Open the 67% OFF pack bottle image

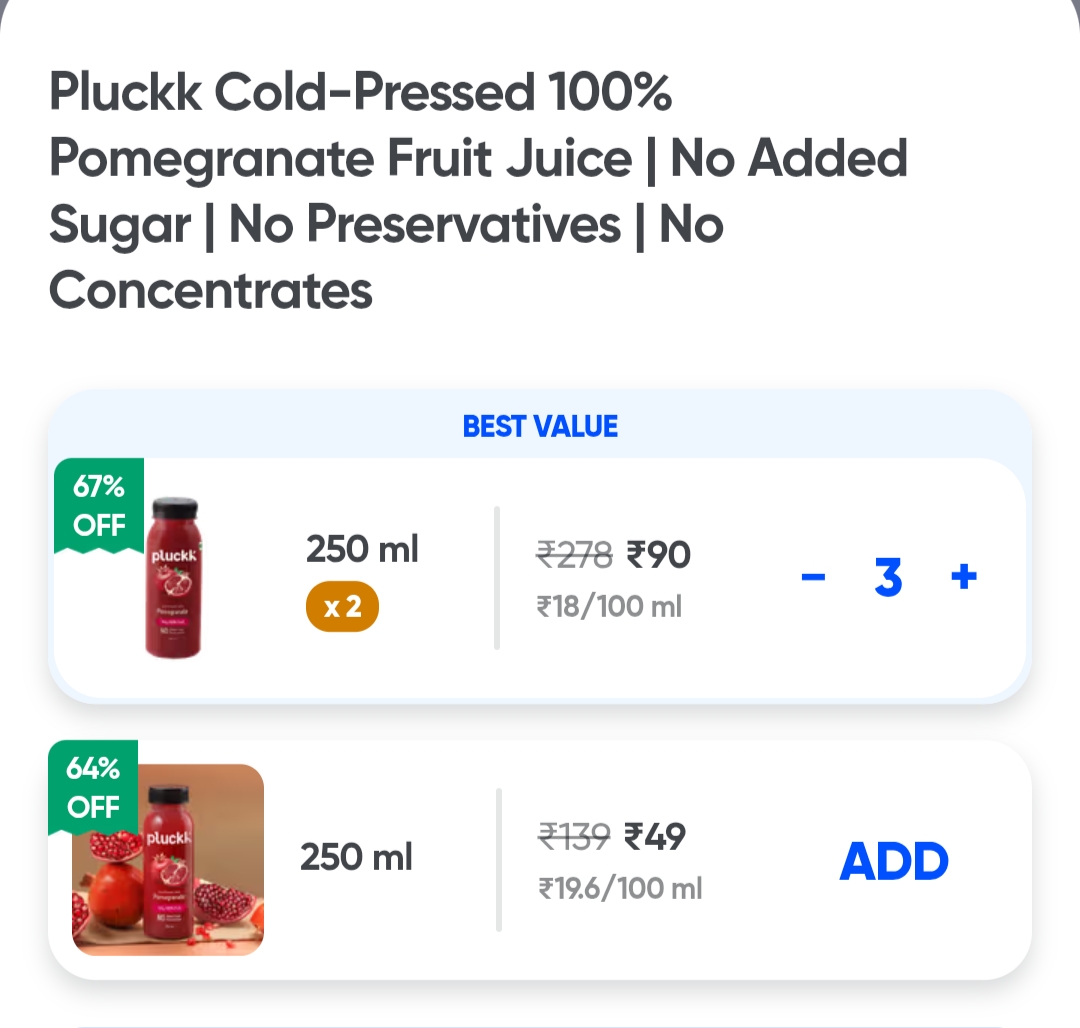click(x=175, y=578)
